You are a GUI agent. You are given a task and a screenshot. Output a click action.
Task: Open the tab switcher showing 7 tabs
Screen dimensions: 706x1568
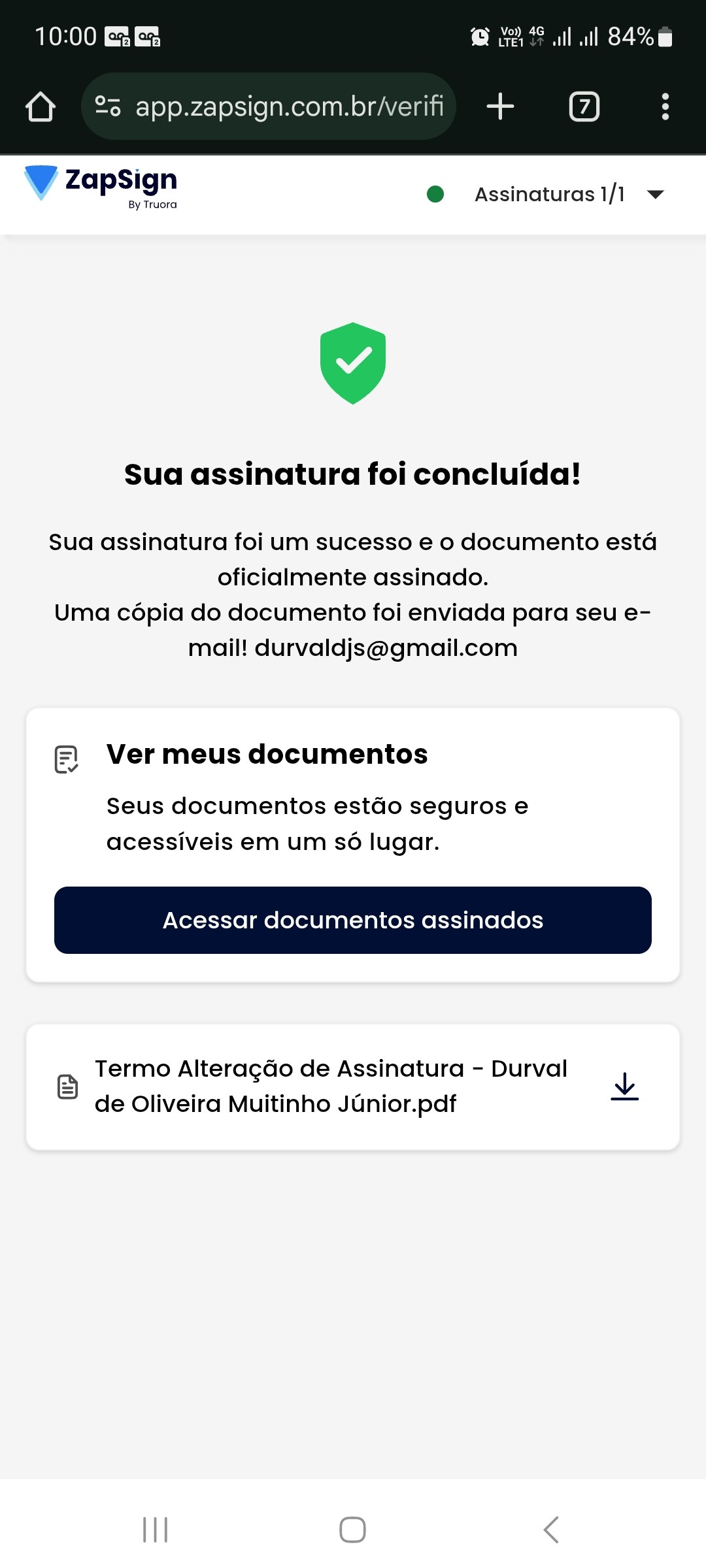click(x=584, y=106)
